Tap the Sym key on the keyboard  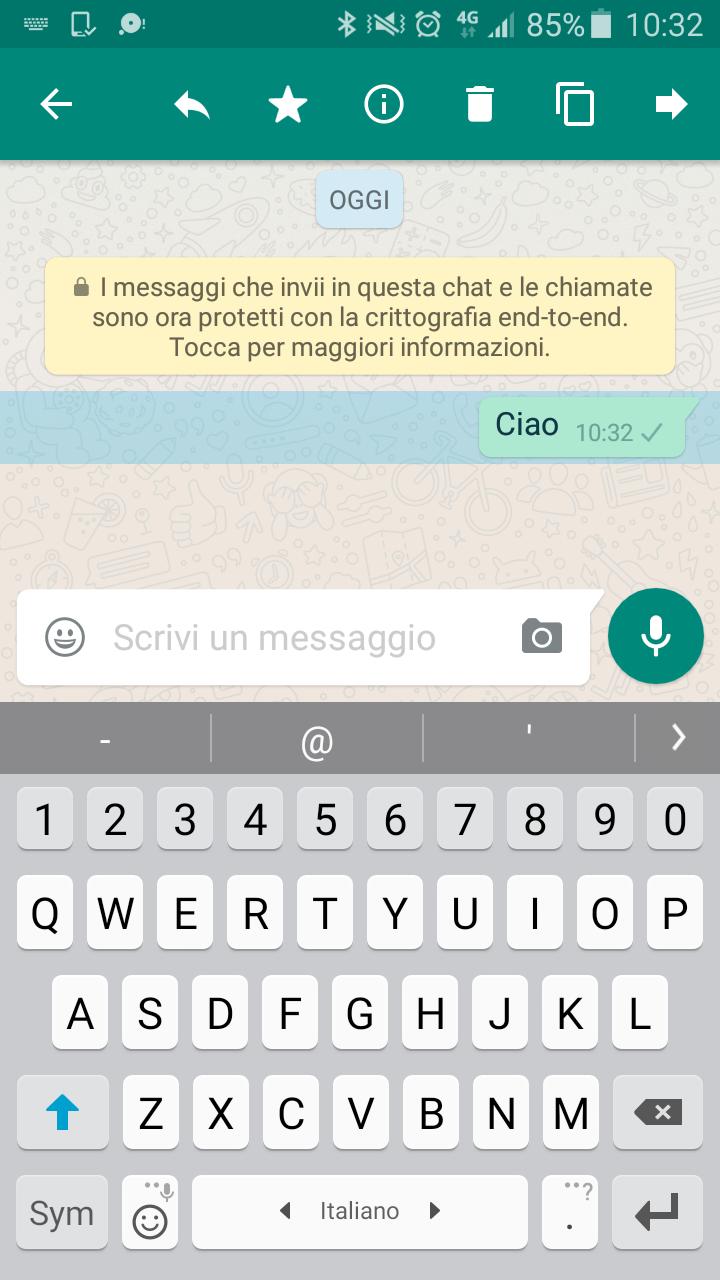62,1213
